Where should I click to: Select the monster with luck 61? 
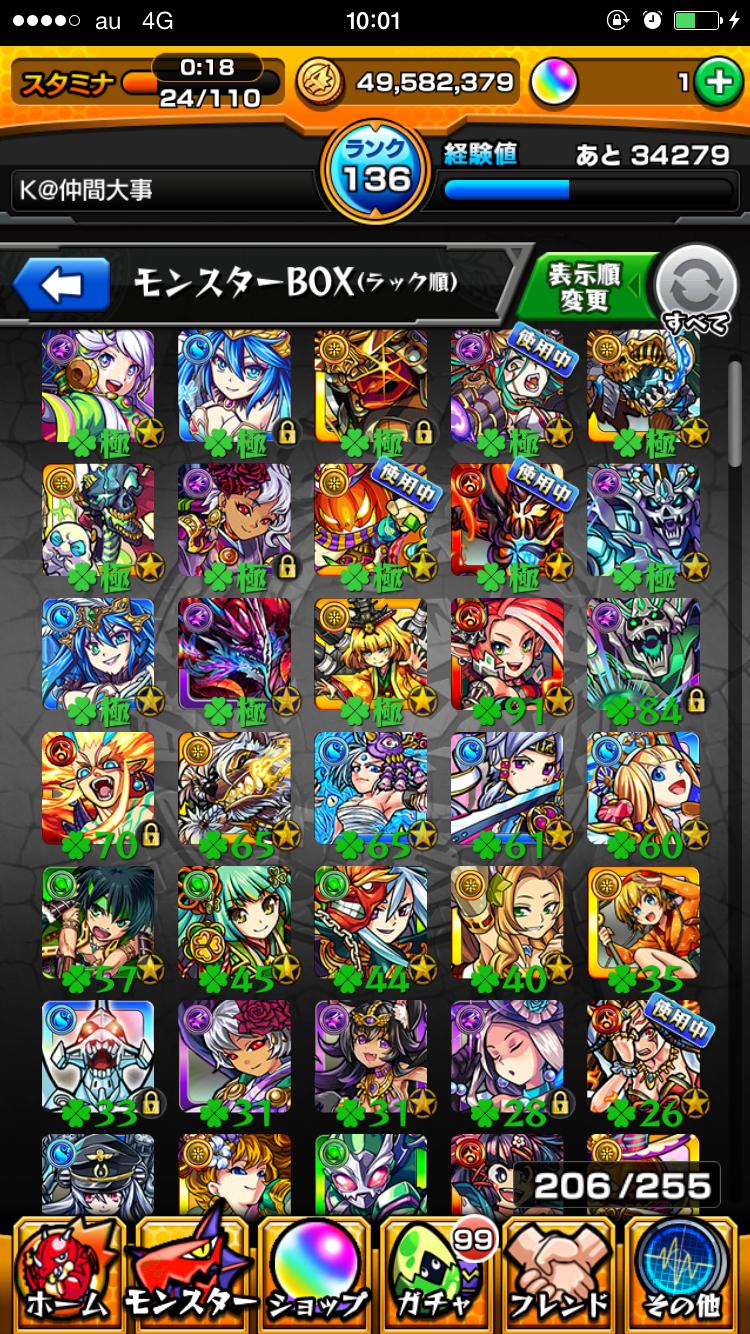pyautogui.click(x=507, y=790)
